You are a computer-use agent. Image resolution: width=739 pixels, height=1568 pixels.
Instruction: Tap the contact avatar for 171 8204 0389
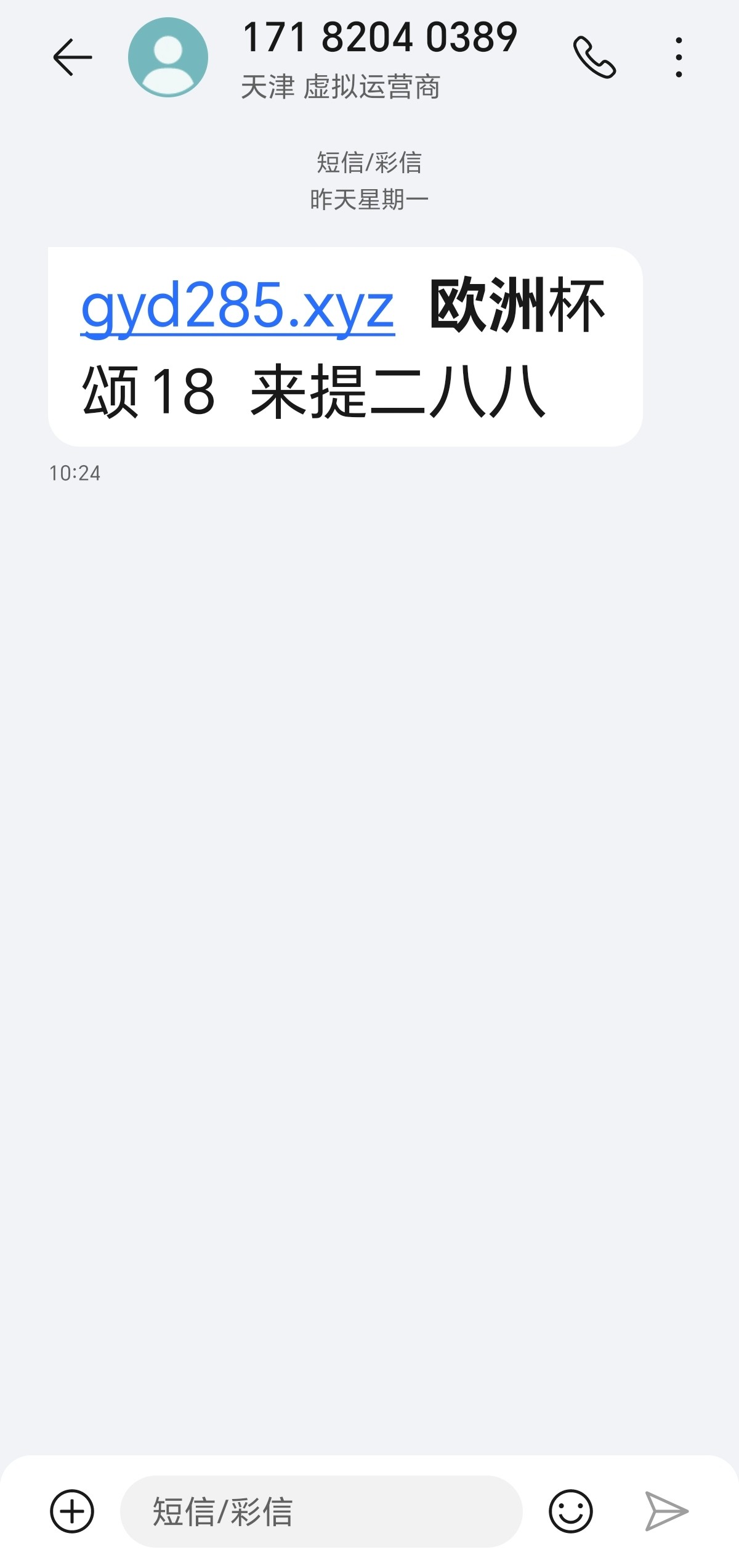tap(168, 57)
